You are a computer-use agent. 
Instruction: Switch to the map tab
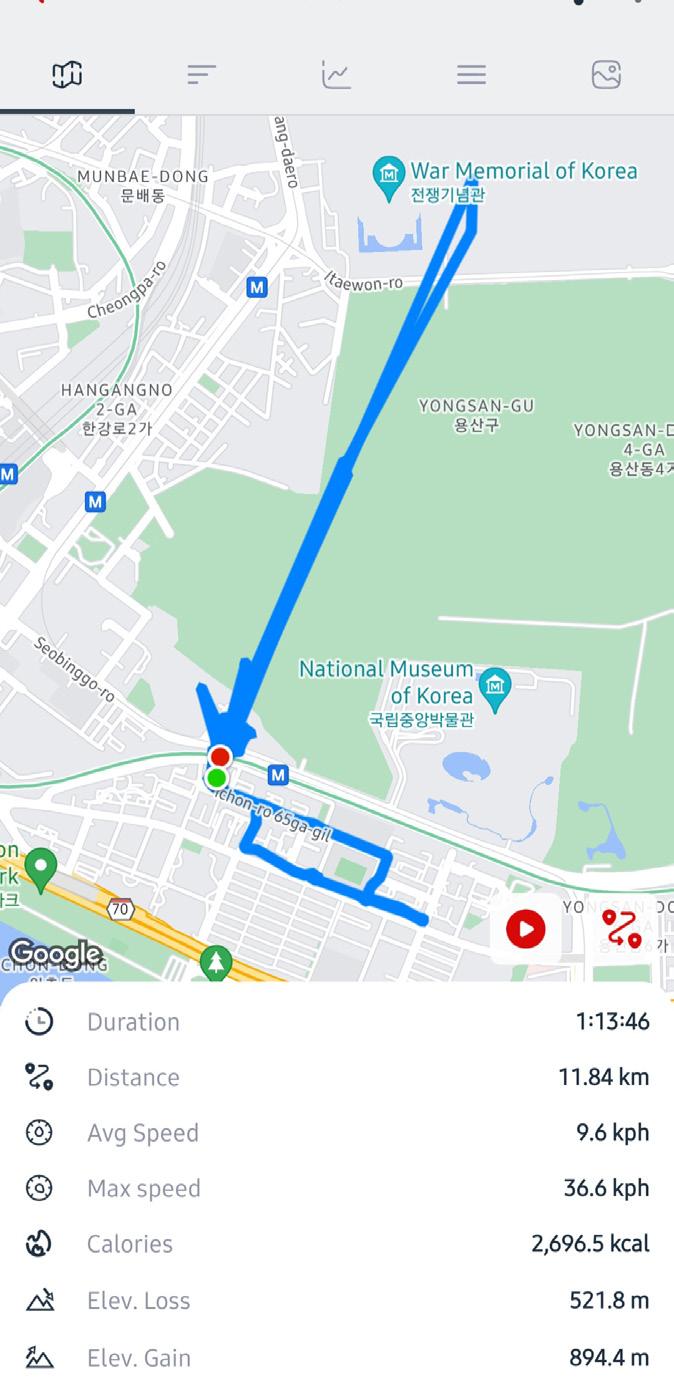pos(67,75)
